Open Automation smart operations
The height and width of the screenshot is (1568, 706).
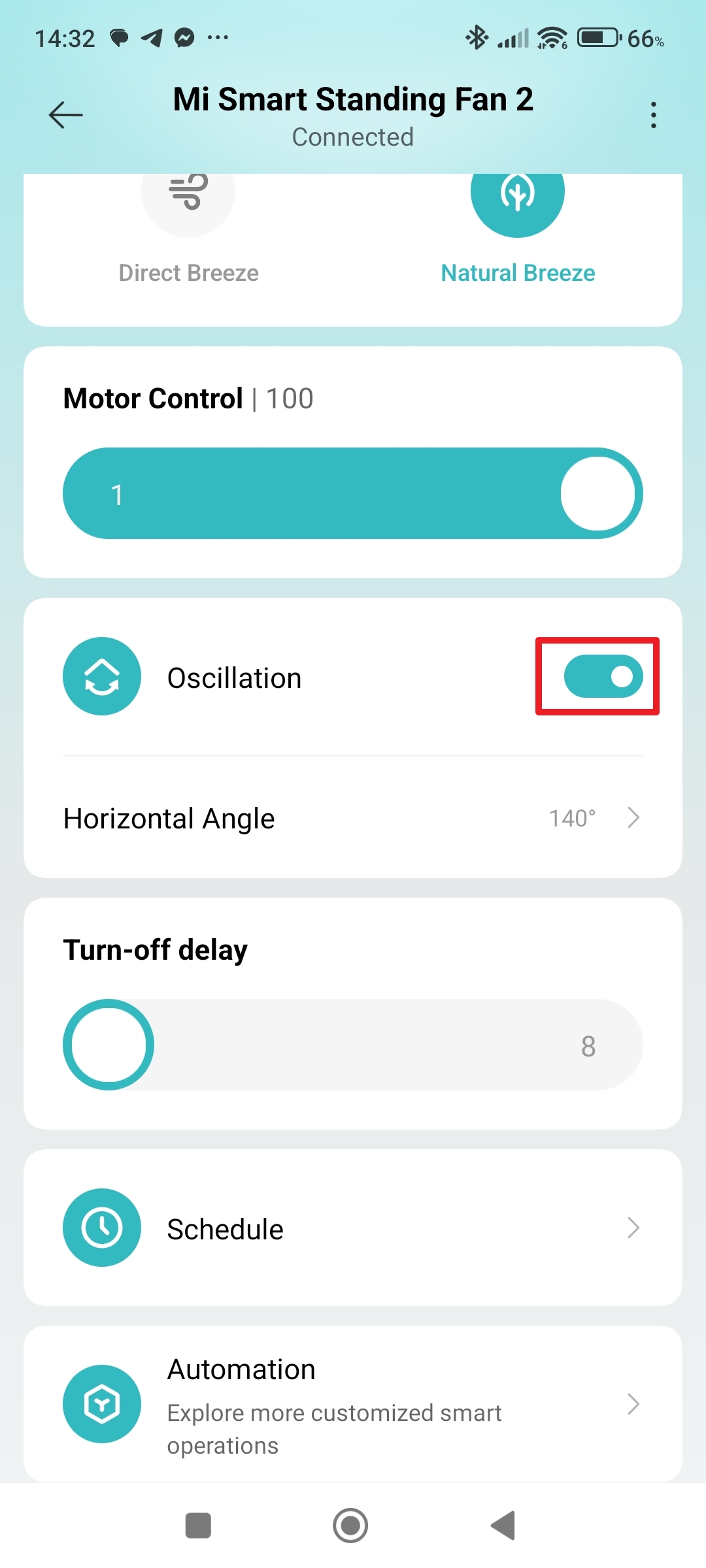click(353, 1403)
